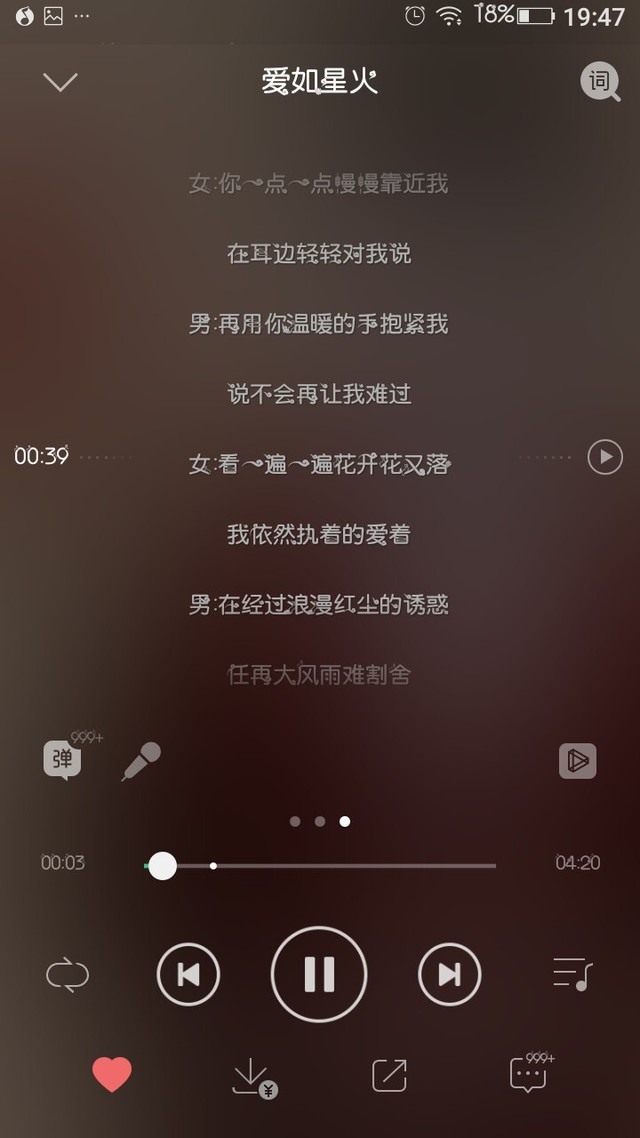Image resolution: width=640 pixels, height=1138 pixels.
Task: Unlike the song with the heart
Action: point(112,1074)
